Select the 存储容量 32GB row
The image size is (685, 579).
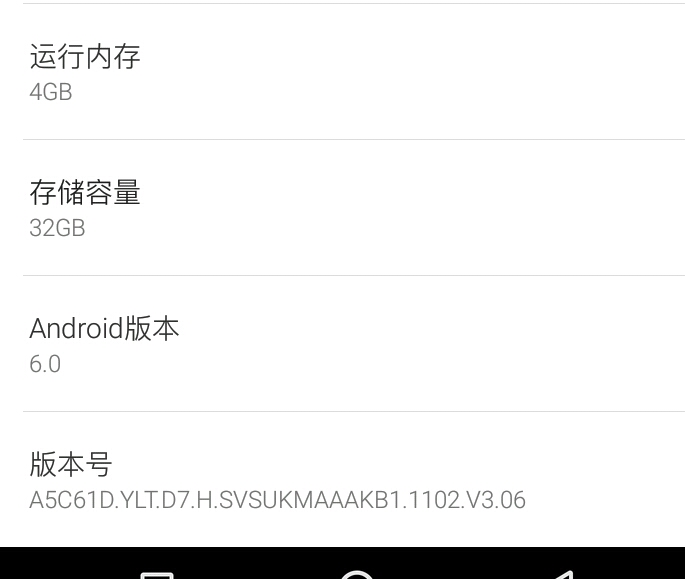(342, 208)
